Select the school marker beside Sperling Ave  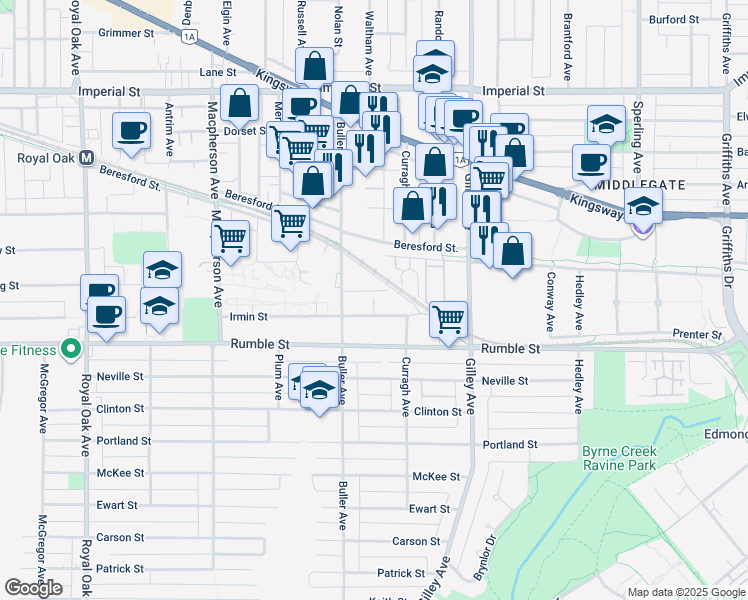pos(606,125)
